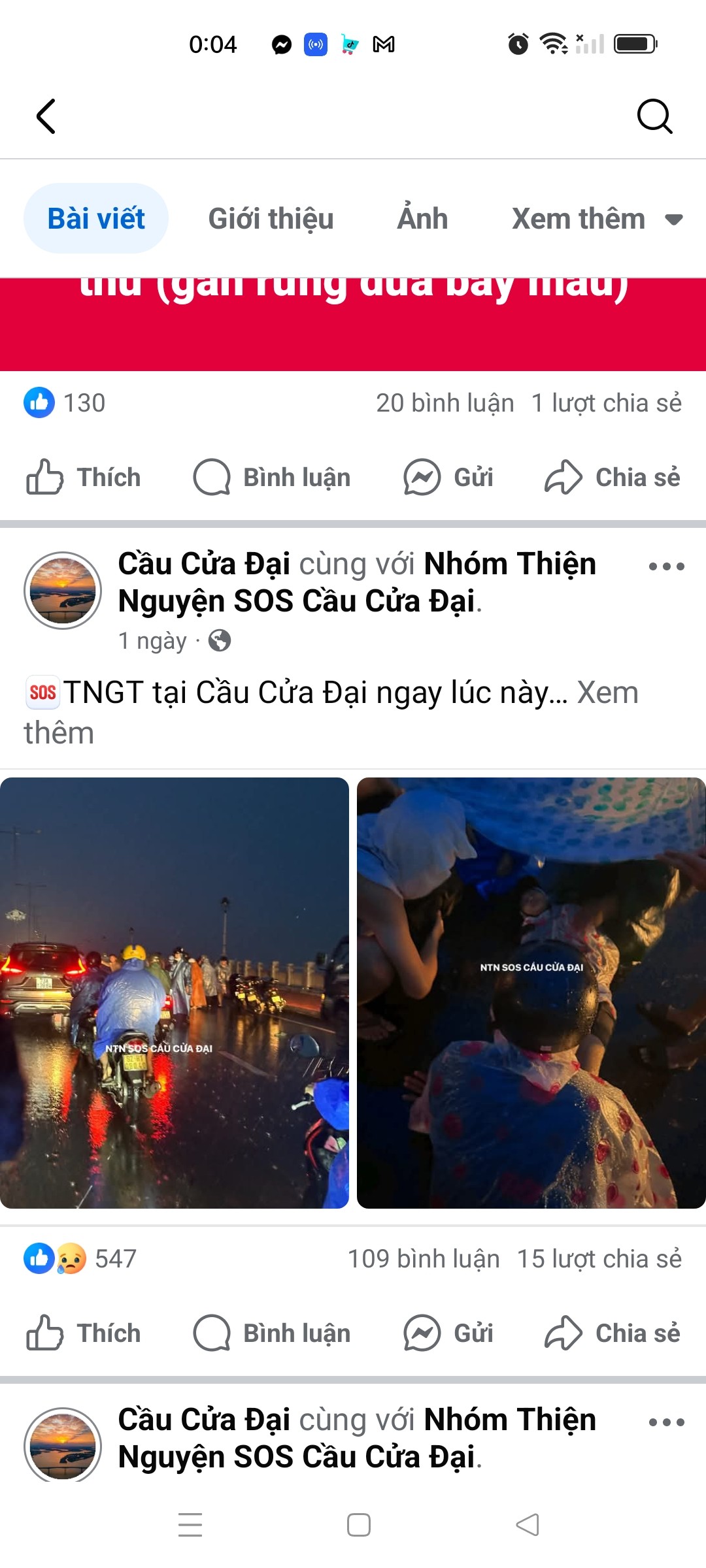Select the Bài viết tab
Viewport: 706px width, 1568px height.
click(x=96, y=219)
